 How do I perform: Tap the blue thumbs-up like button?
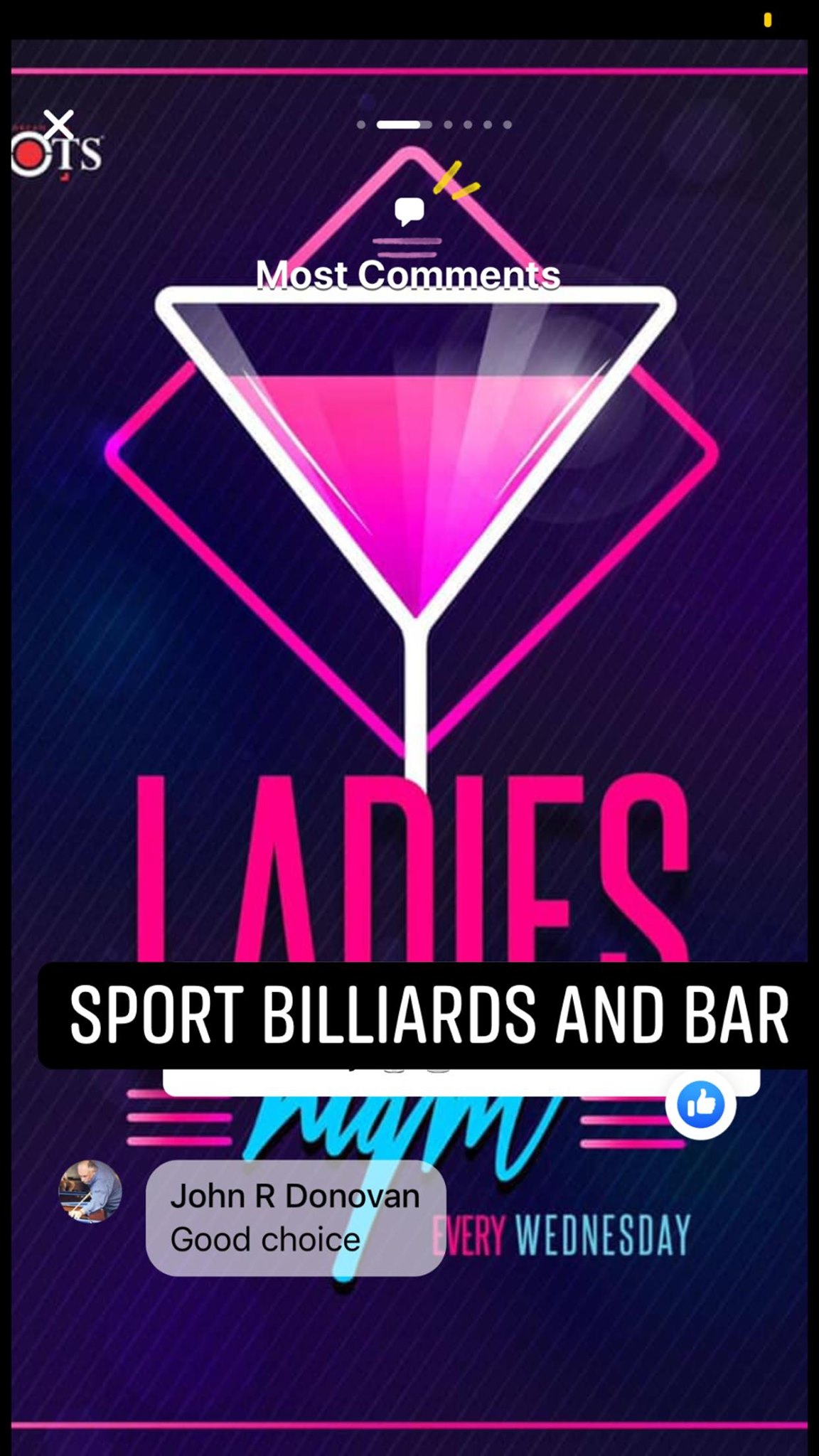tap(700, 1104)
